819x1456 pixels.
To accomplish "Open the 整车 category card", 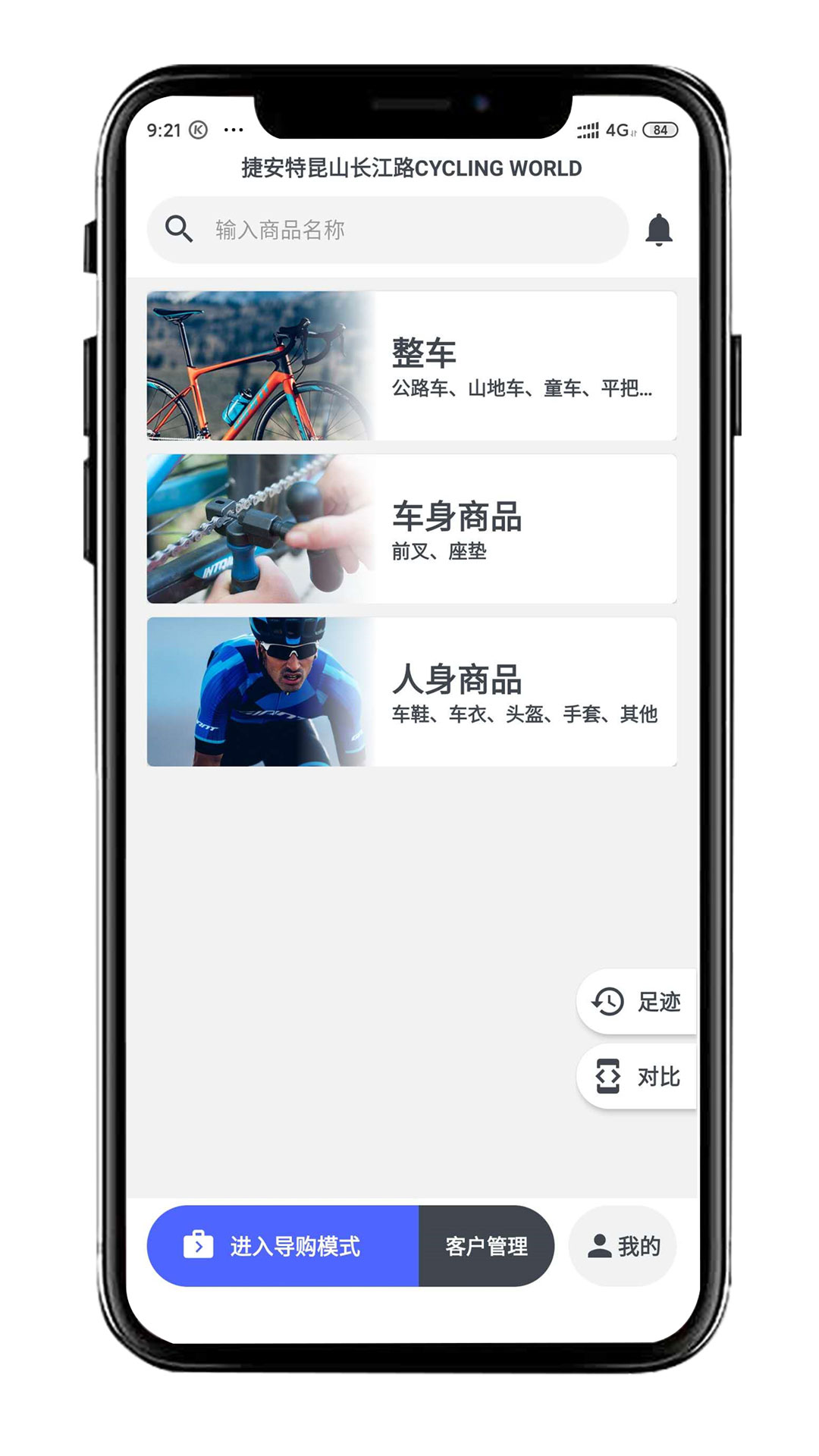I will click(412, 366).
